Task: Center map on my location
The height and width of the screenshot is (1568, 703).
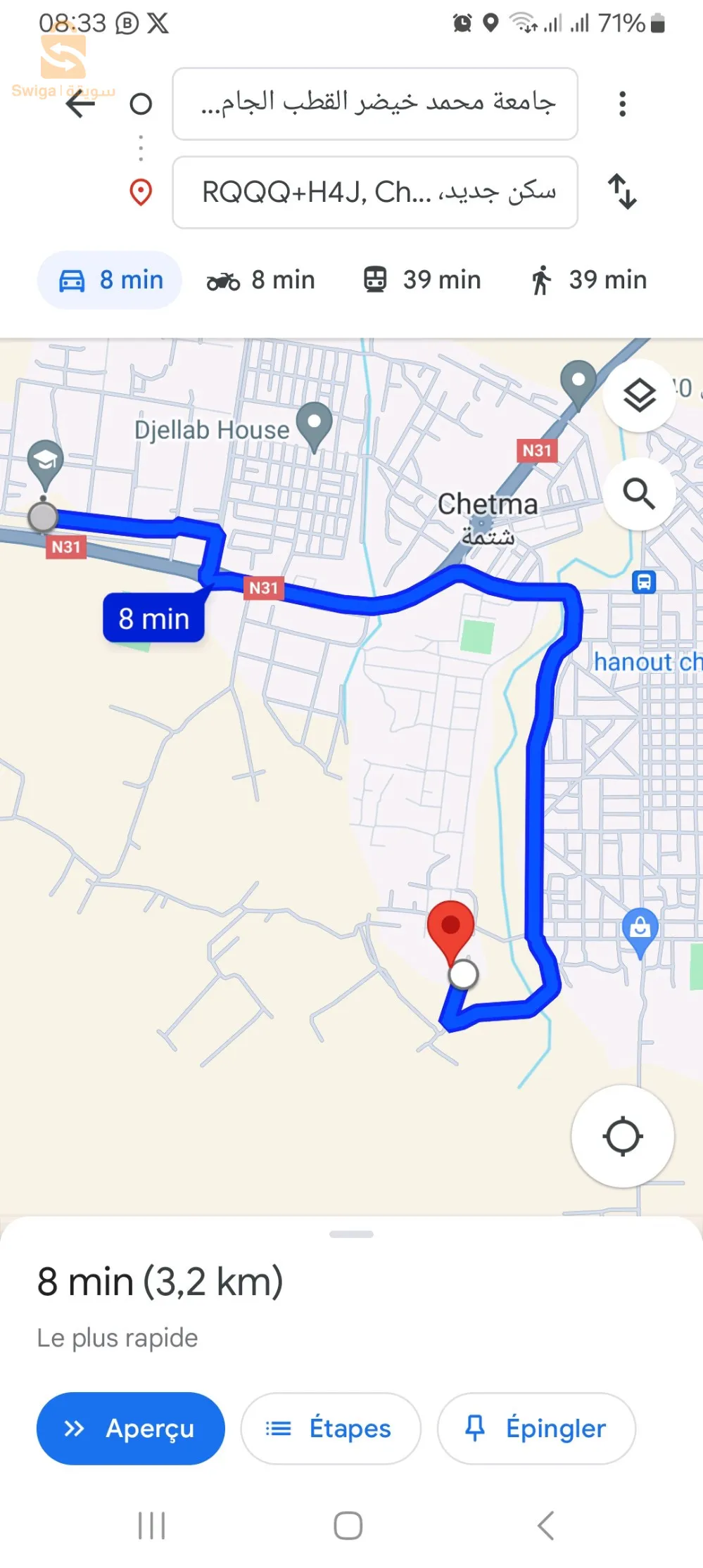Action: [x=623, y=1135]
